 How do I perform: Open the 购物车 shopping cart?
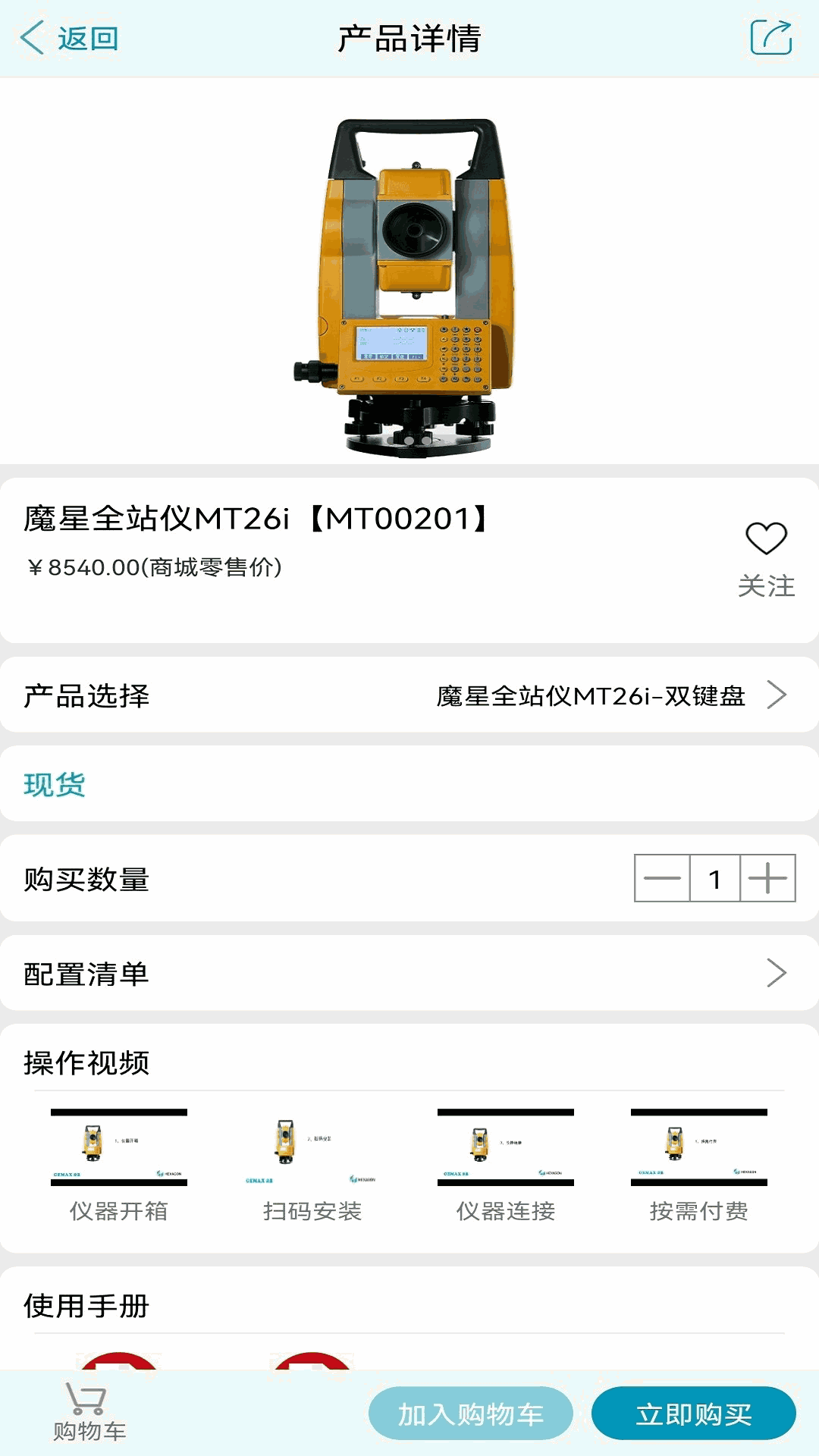[x=89, y=1412]
